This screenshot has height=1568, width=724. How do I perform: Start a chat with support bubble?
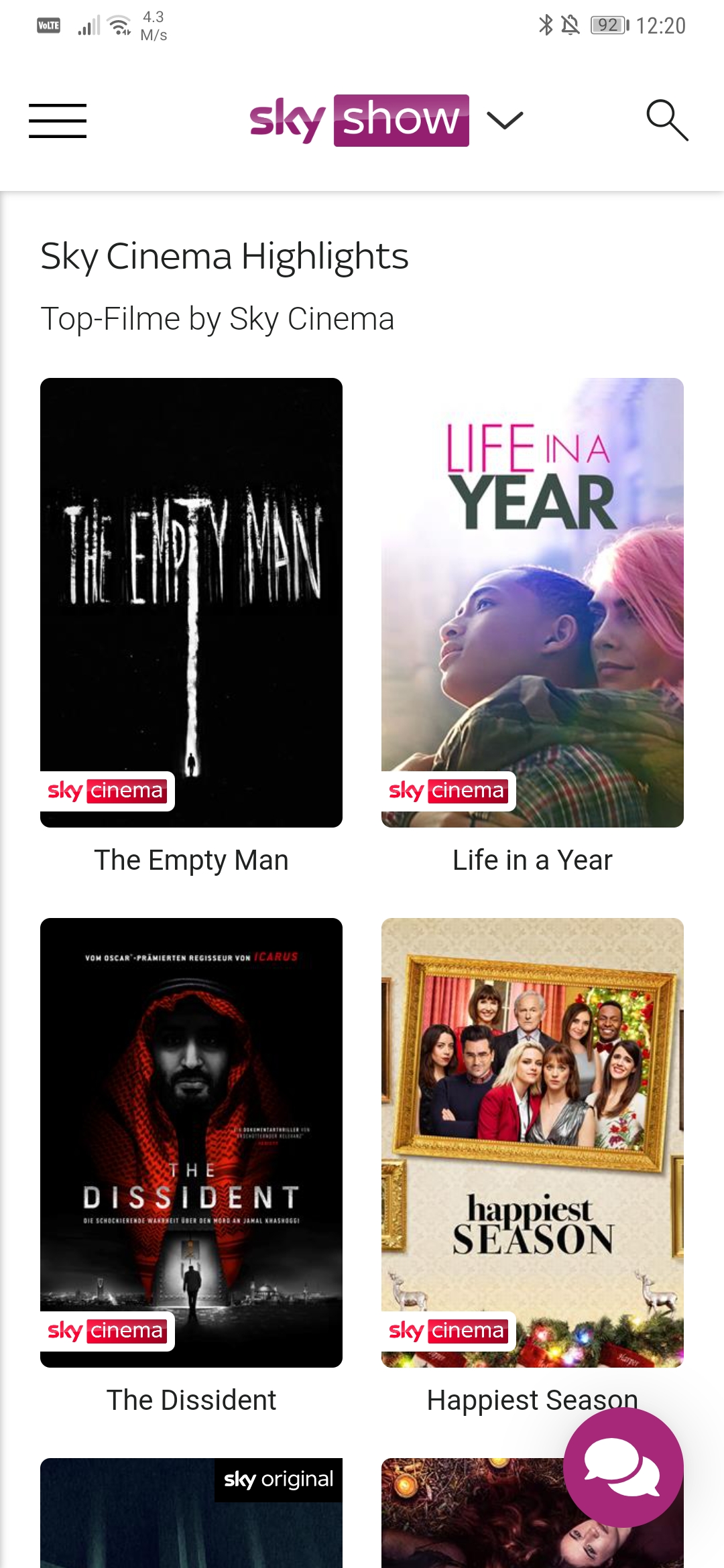click(623, 1467)
